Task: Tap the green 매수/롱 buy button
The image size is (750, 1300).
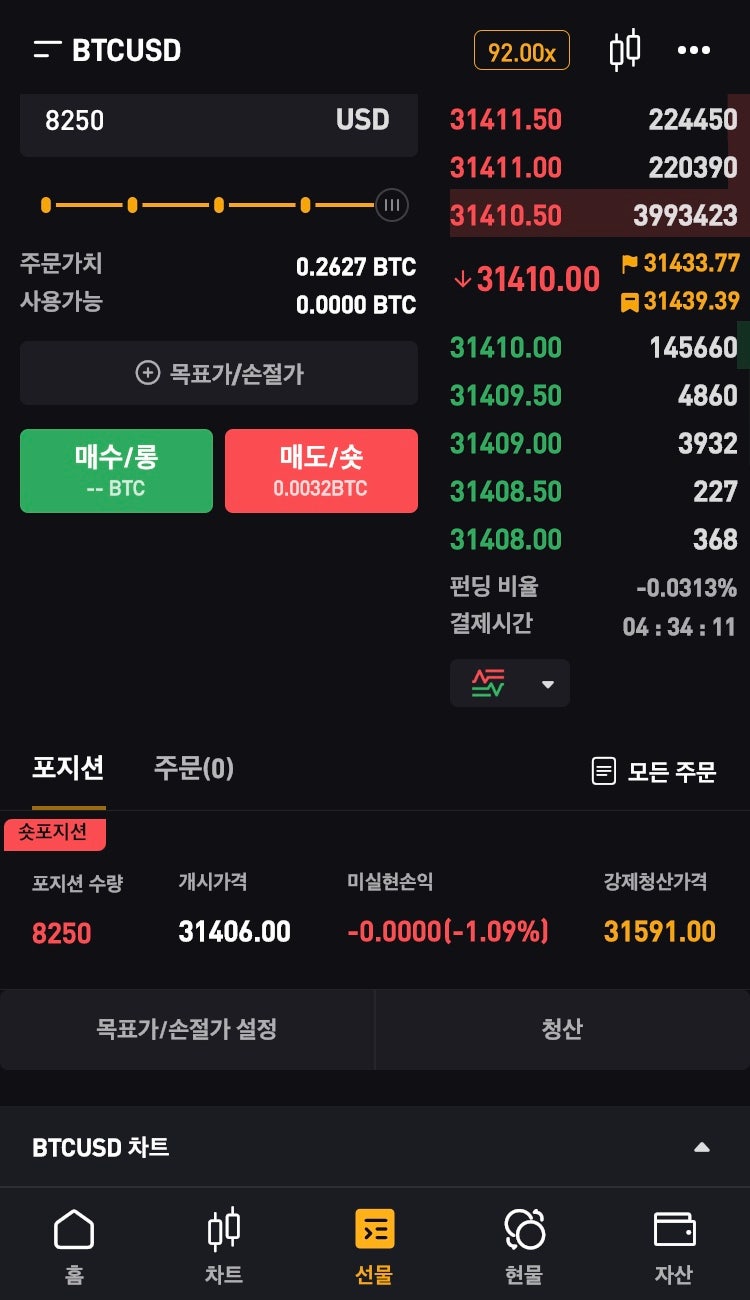Action: click(x=116, y=471)
